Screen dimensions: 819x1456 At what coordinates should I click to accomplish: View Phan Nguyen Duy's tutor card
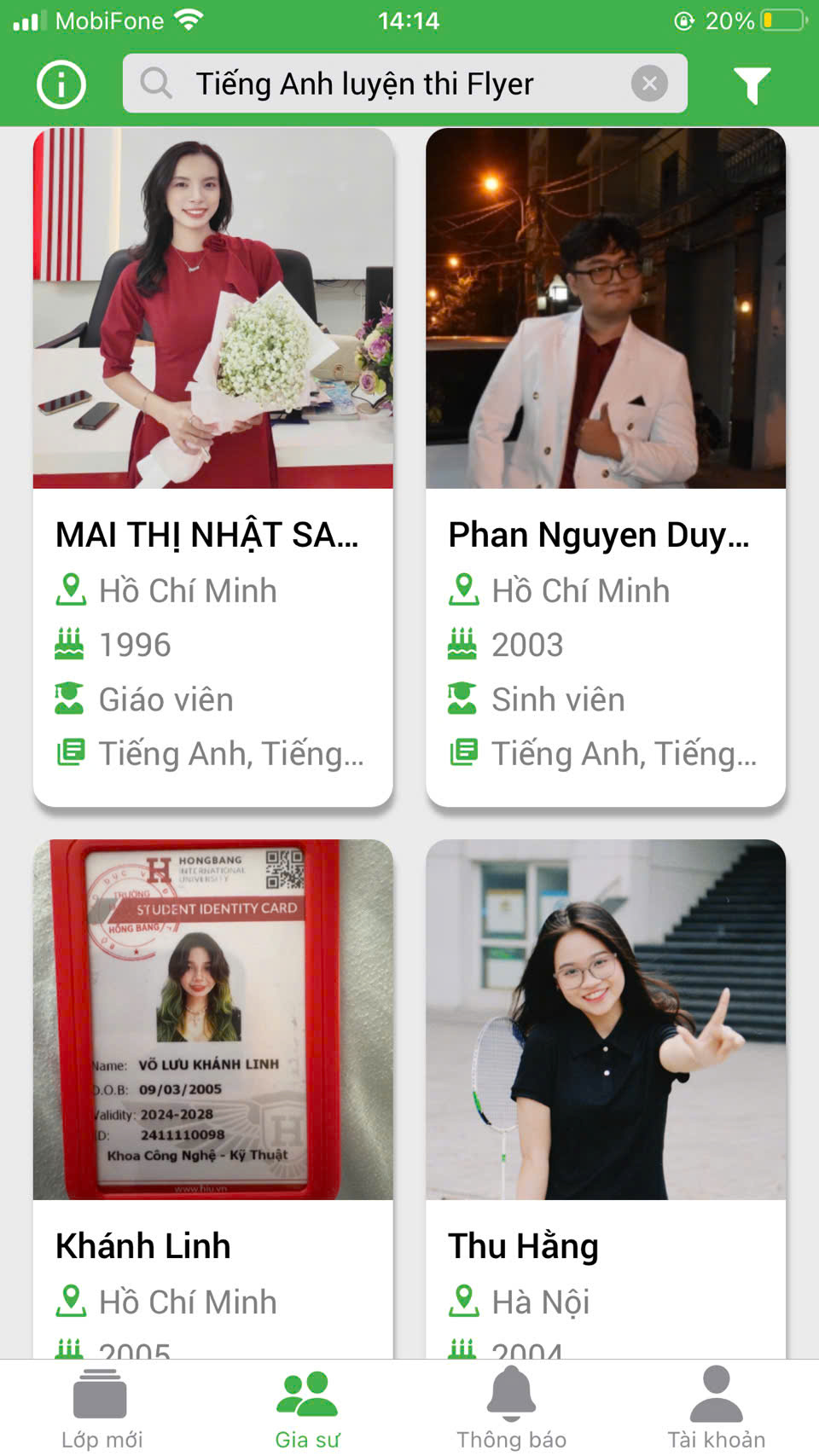tap(606, 467)
